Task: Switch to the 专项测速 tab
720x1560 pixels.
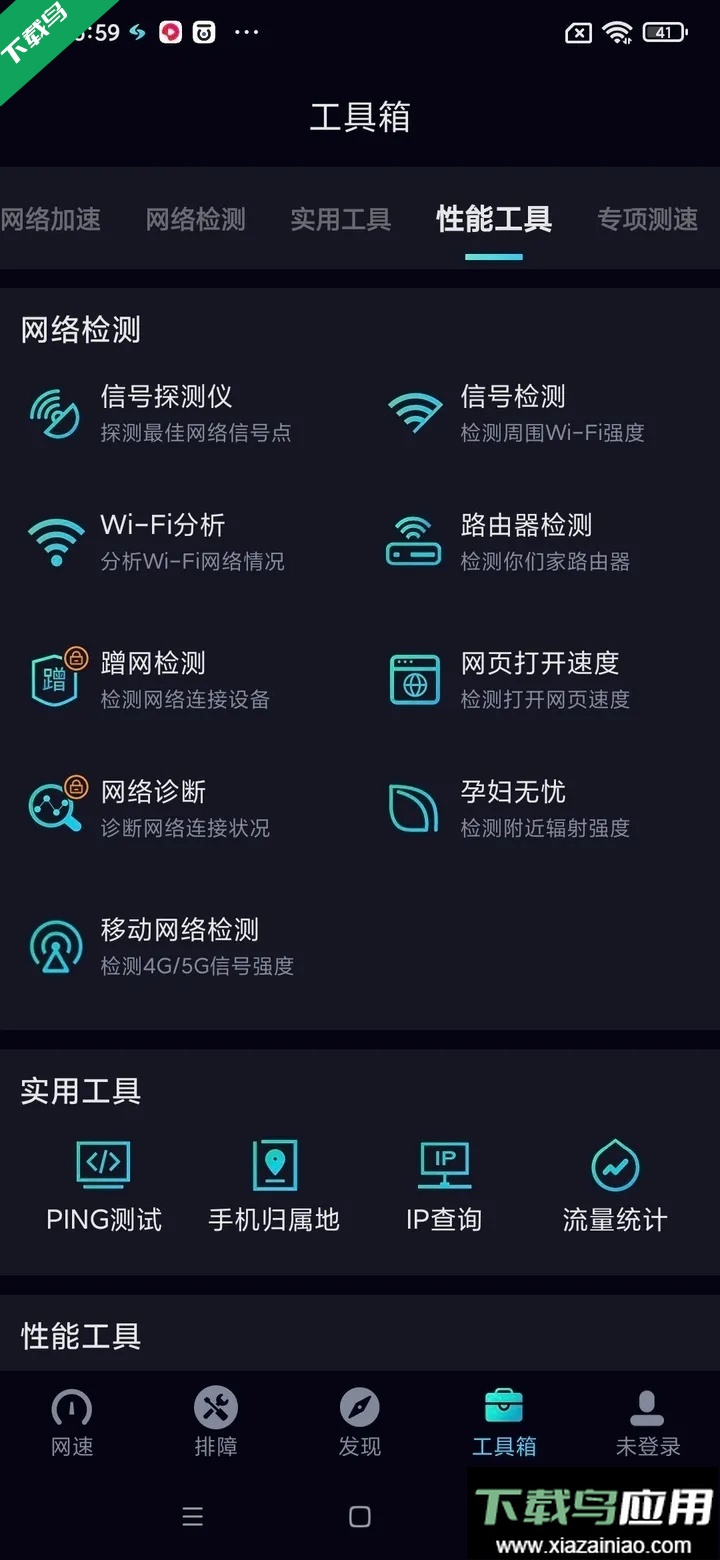Action: pos(647,219)
